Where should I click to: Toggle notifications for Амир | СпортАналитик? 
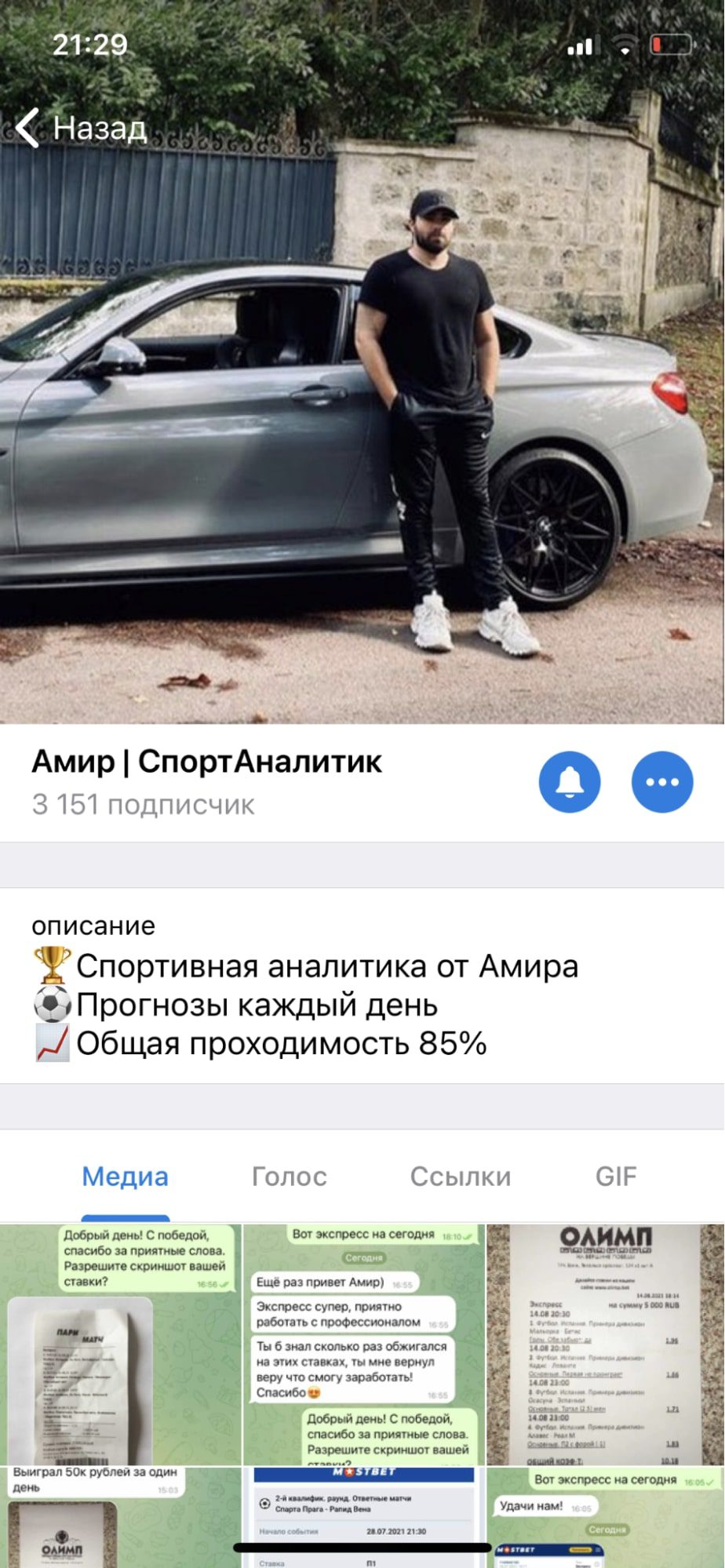(569, 782)
